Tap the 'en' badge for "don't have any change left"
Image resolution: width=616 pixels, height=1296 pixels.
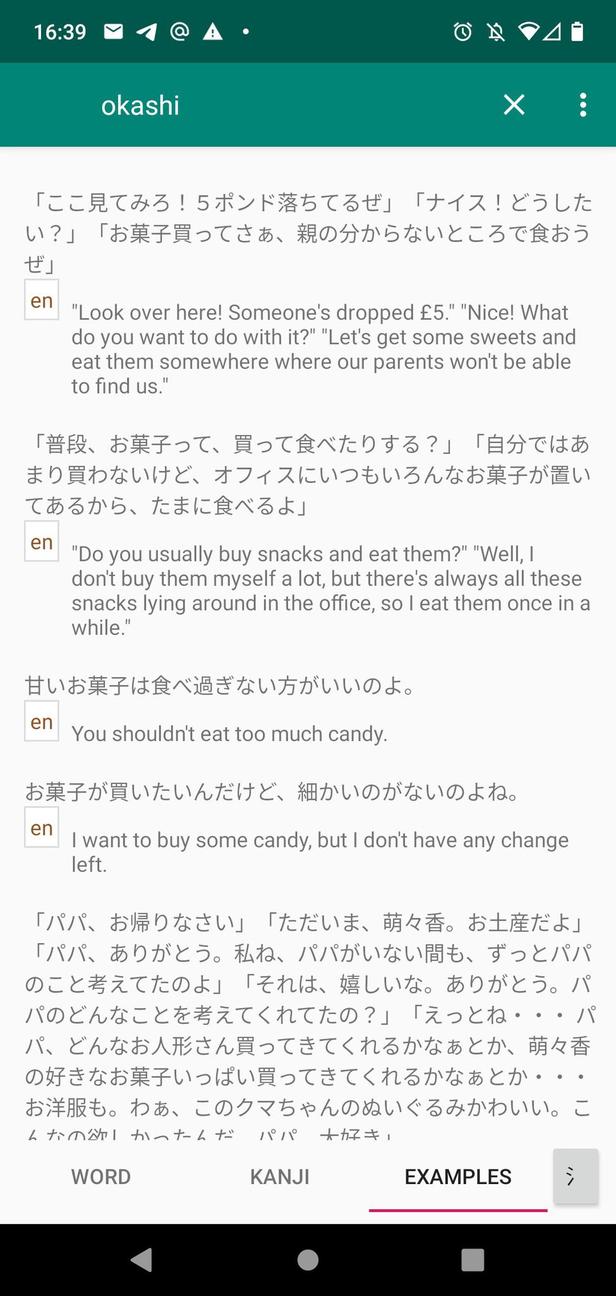click(42, 828)
